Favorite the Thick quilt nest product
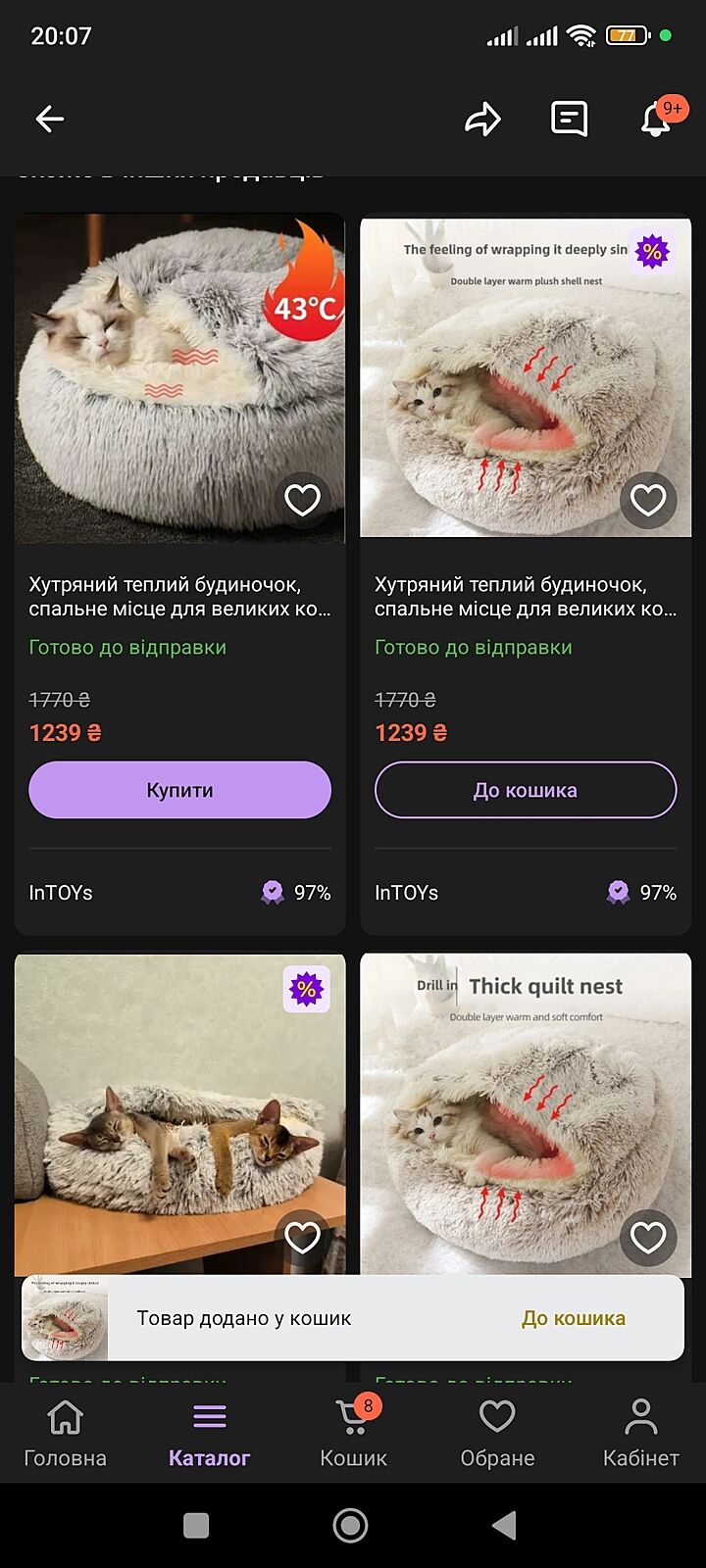The height and width of the screenshot is (1568, 706). coord(648,1237)
